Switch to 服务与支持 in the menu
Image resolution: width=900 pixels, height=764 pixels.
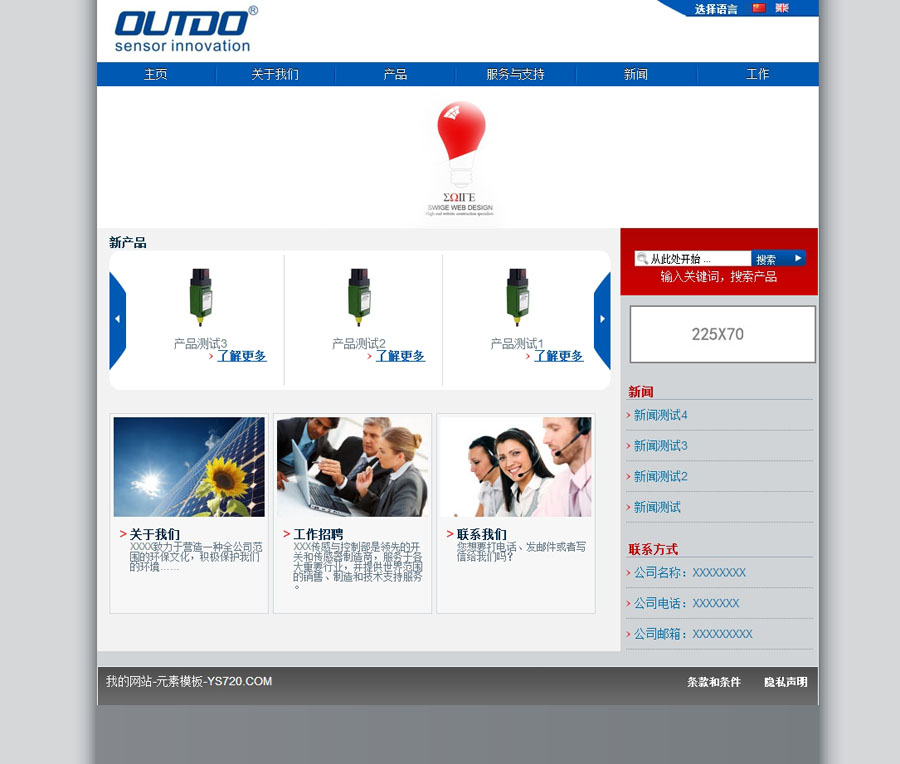click(x=515, y=75)
